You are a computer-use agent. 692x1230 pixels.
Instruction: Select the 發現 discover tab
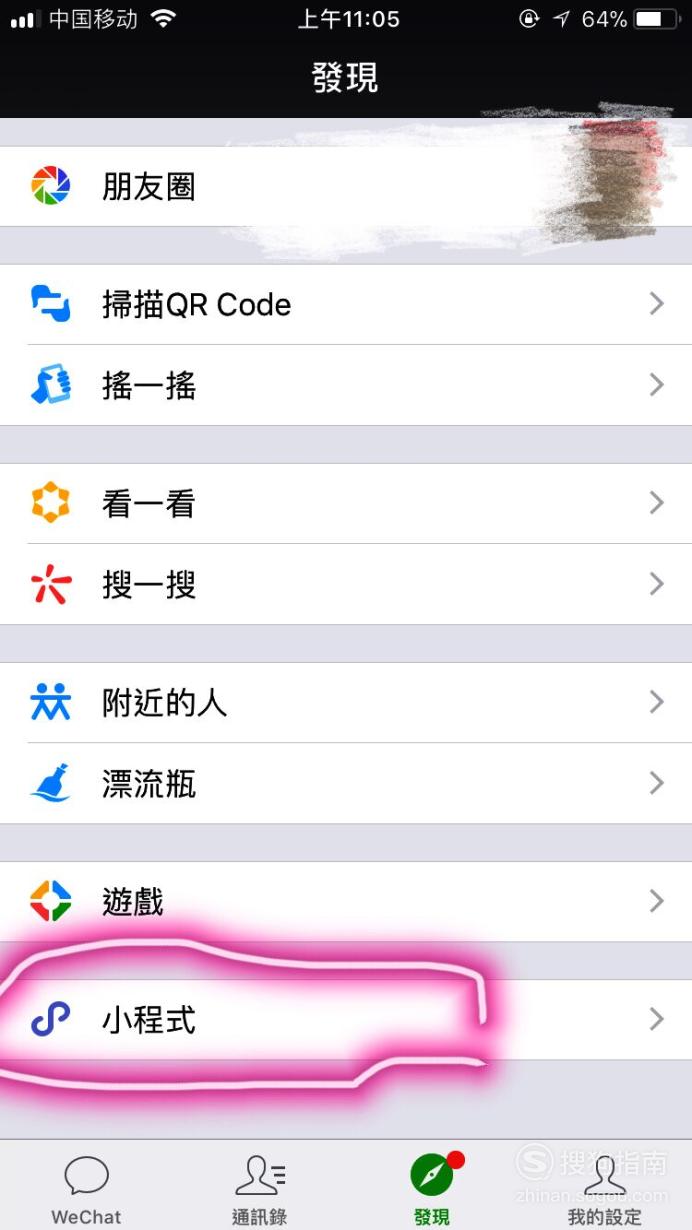[x=432, y=1189]
